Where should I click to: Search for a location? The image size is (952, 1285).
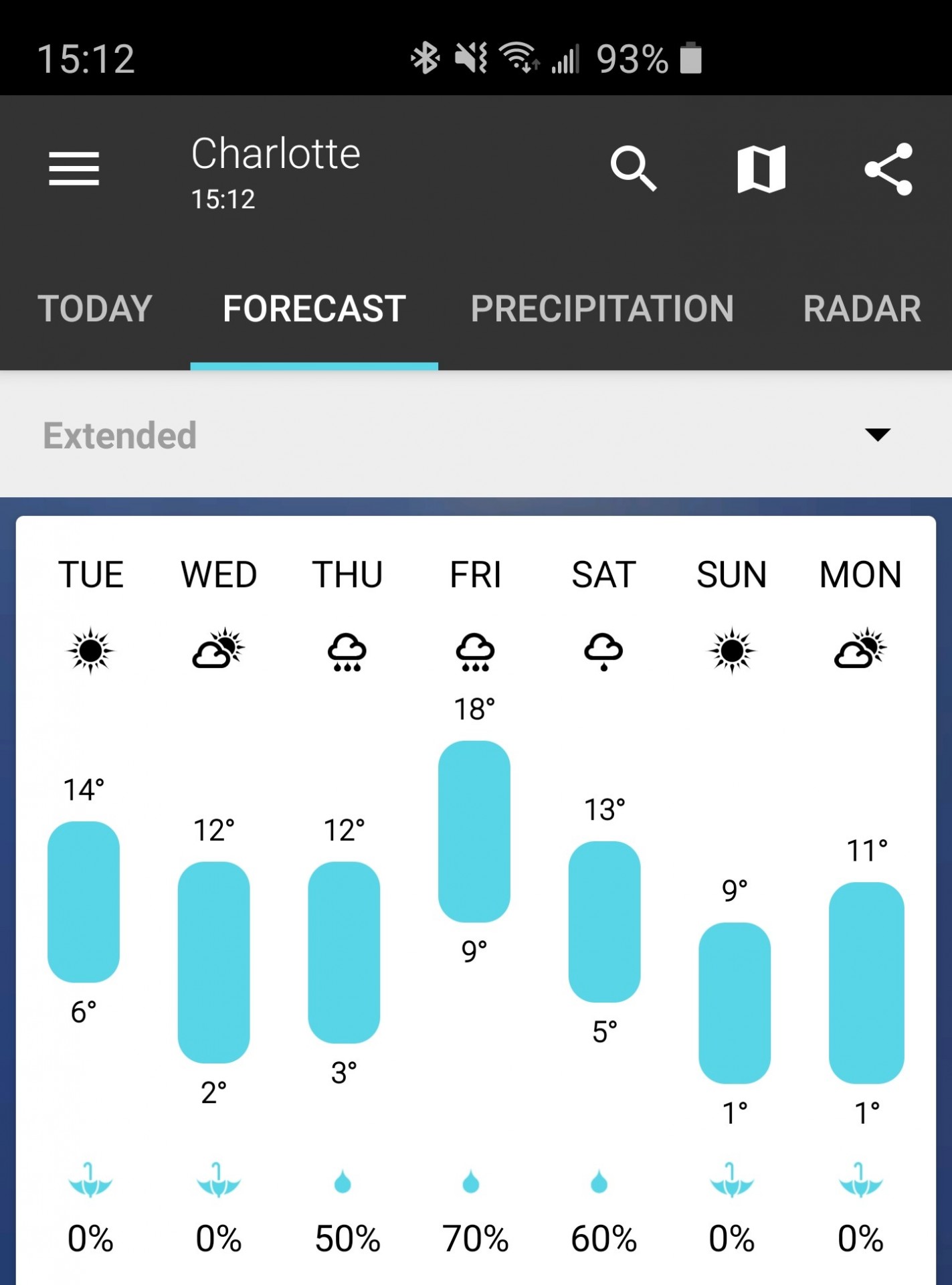point(633,169)
